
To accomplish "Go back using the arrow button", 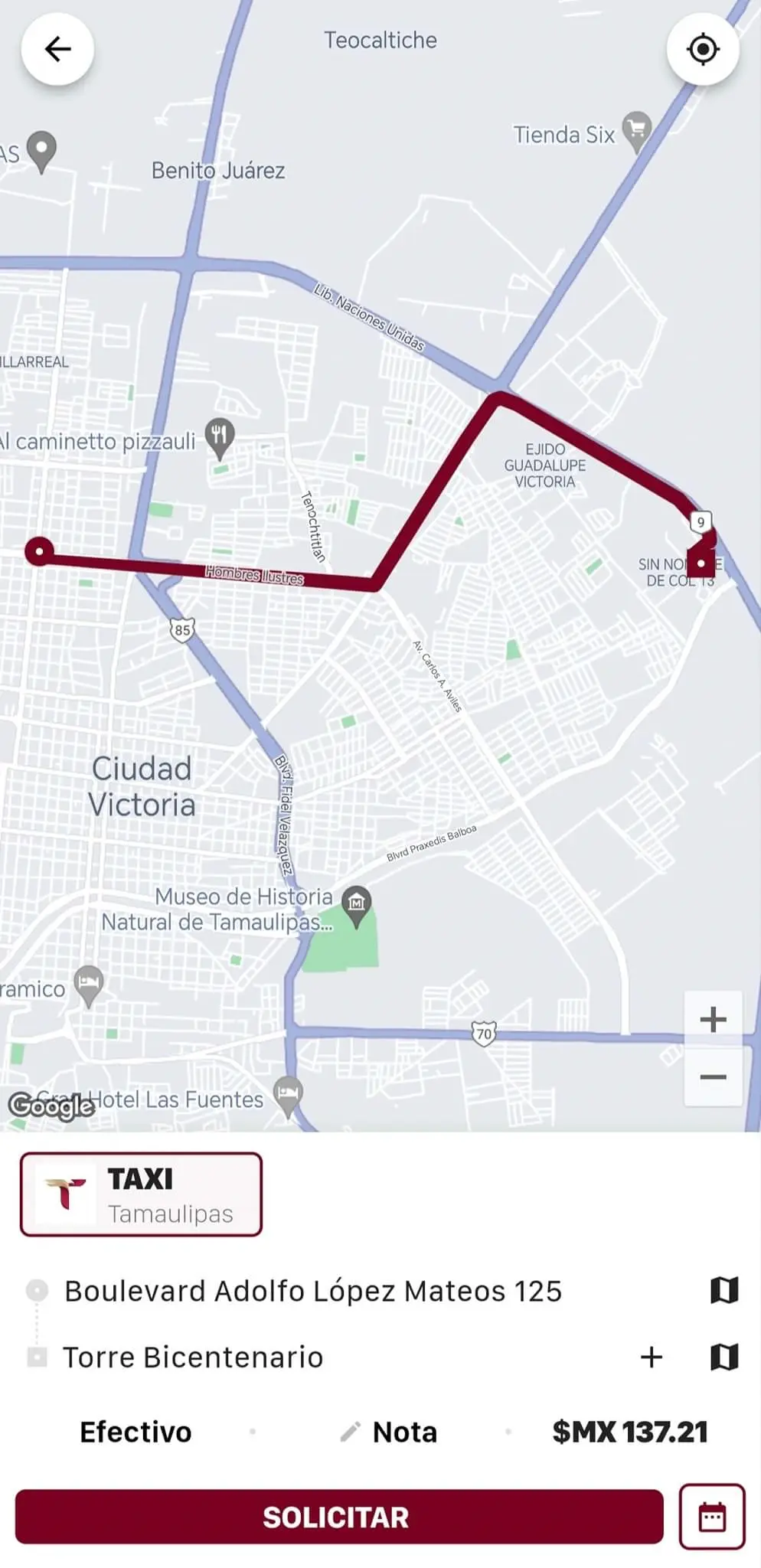I will [x=57, y=49].
